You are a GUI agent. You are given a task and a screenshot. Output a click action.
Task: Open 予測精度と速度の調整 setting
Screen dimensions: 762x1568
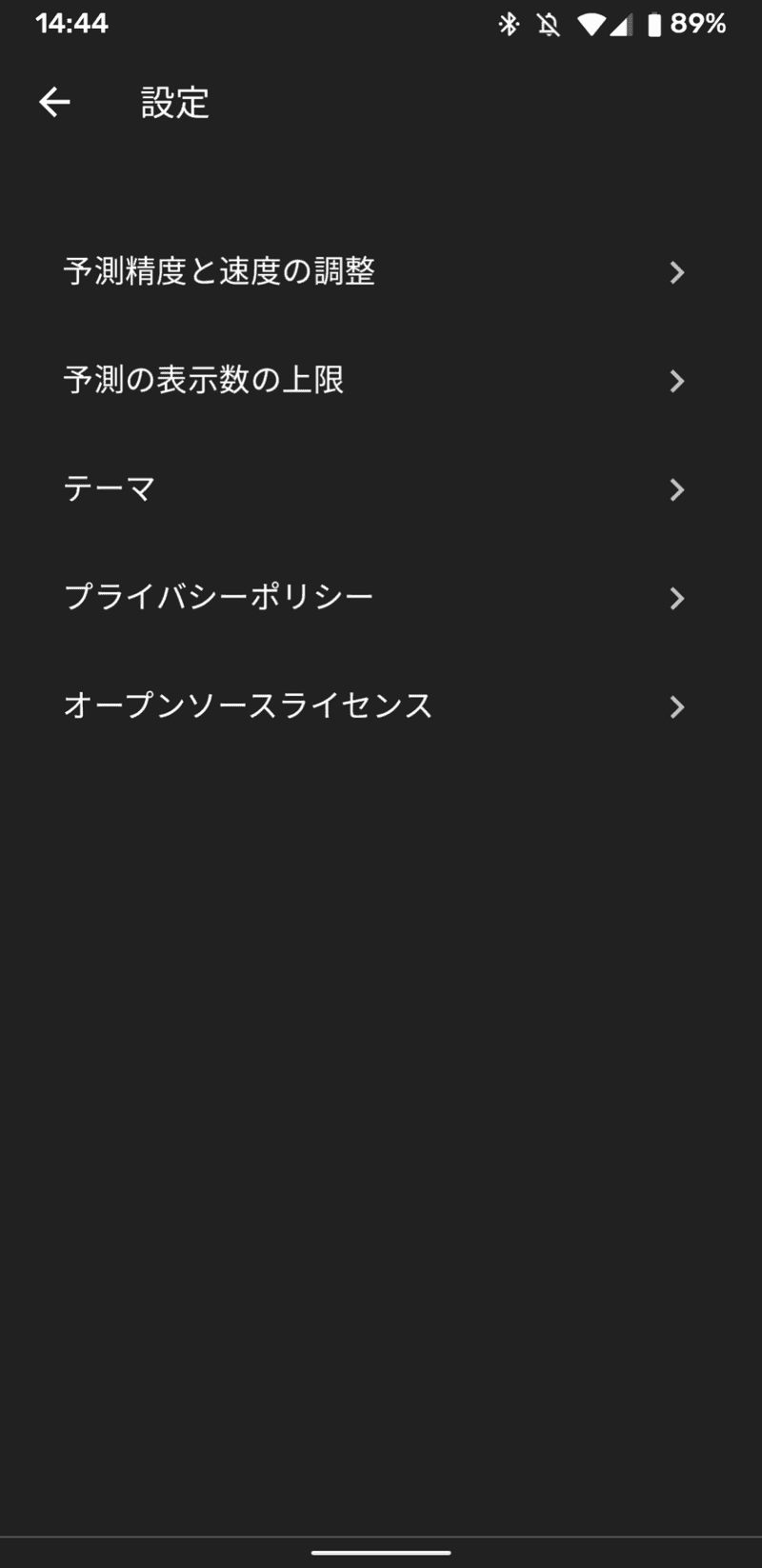pyautogui.click(x=381, y=272)
